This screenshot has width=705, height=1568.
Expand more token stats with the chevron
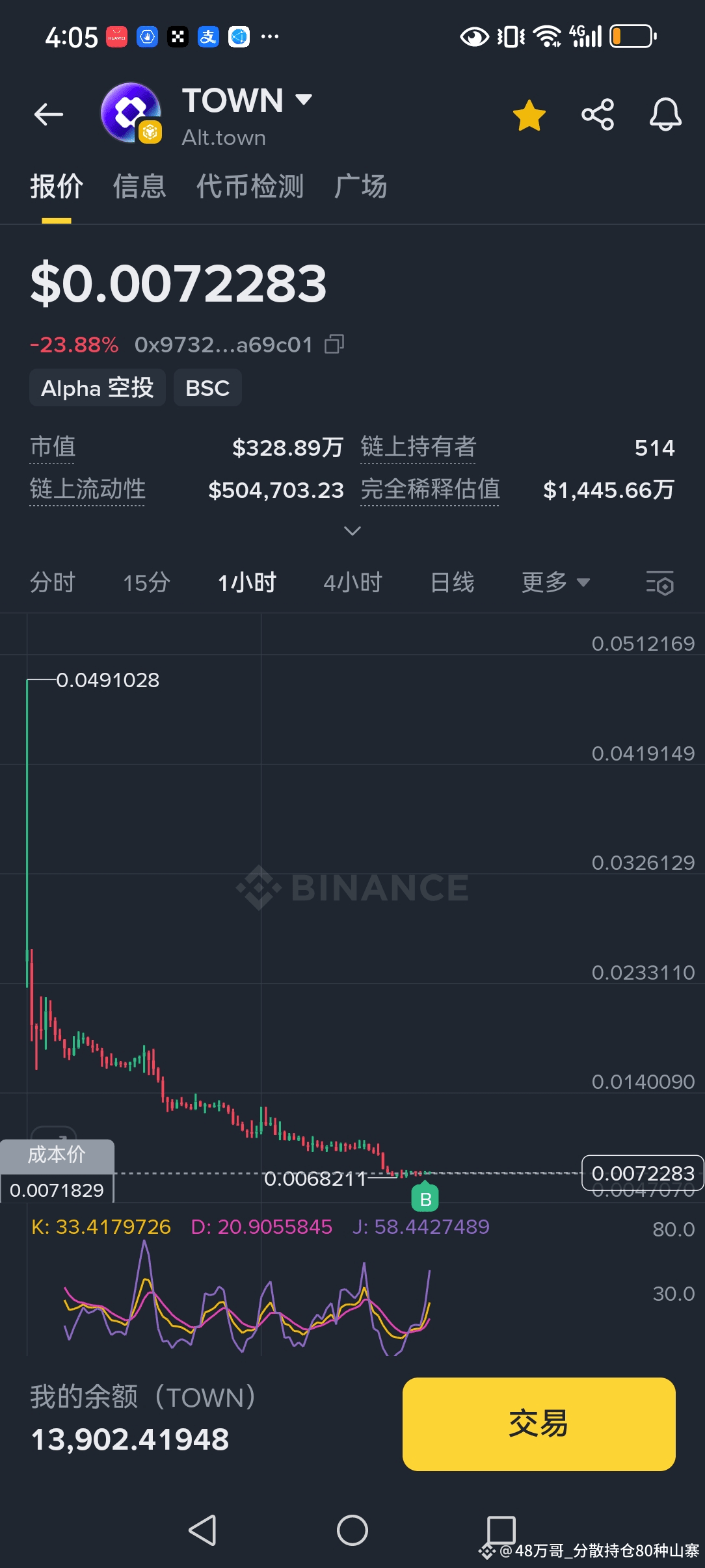352,531
